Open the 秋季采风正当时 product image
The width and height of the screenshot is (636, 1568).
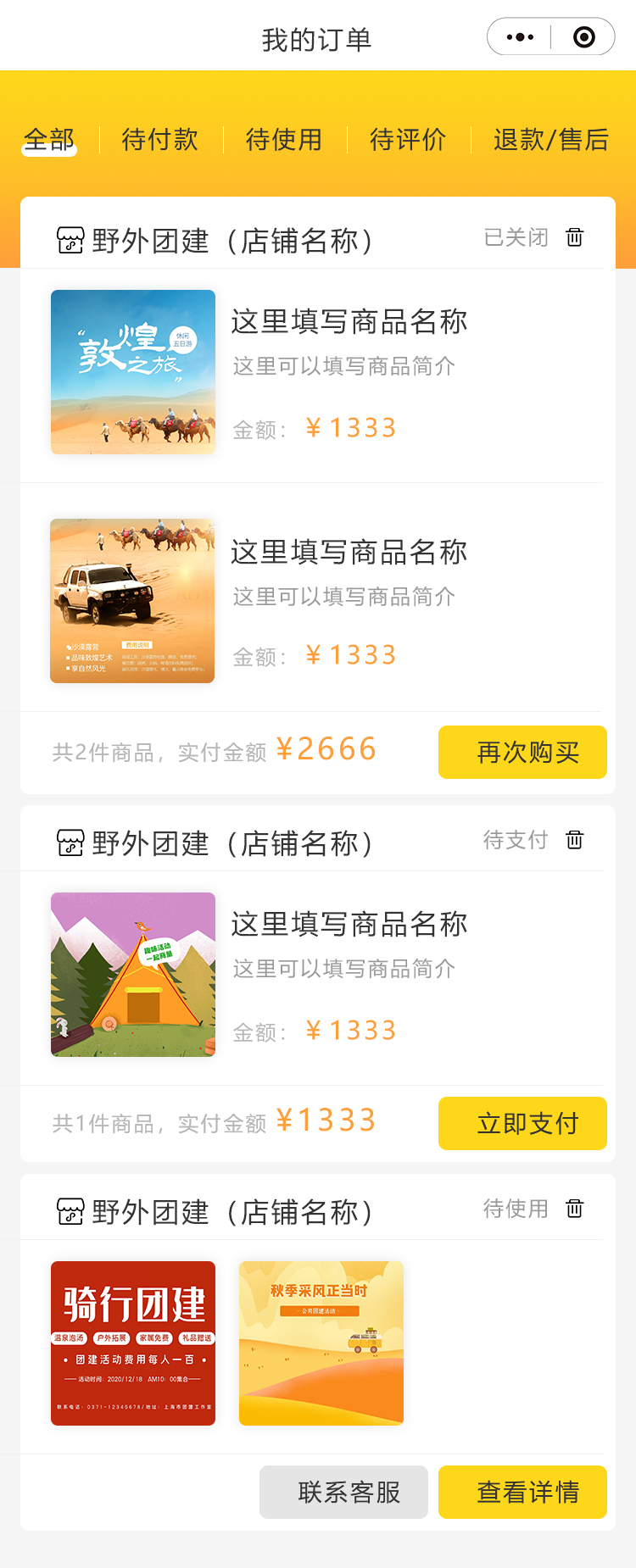[x=321, y=1343]
